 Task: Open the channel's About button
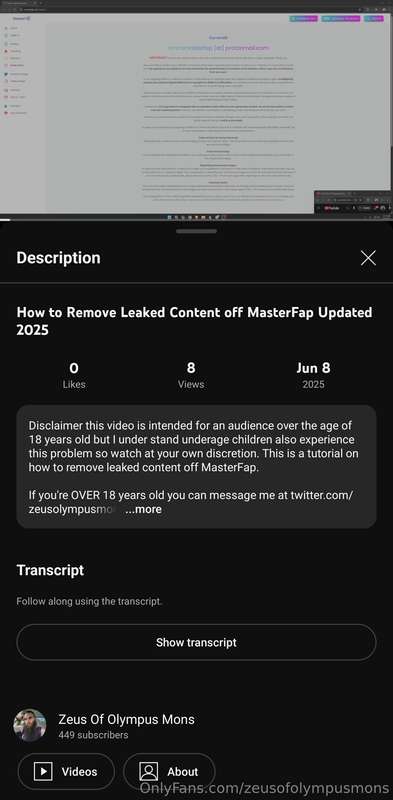click(169, 771)
